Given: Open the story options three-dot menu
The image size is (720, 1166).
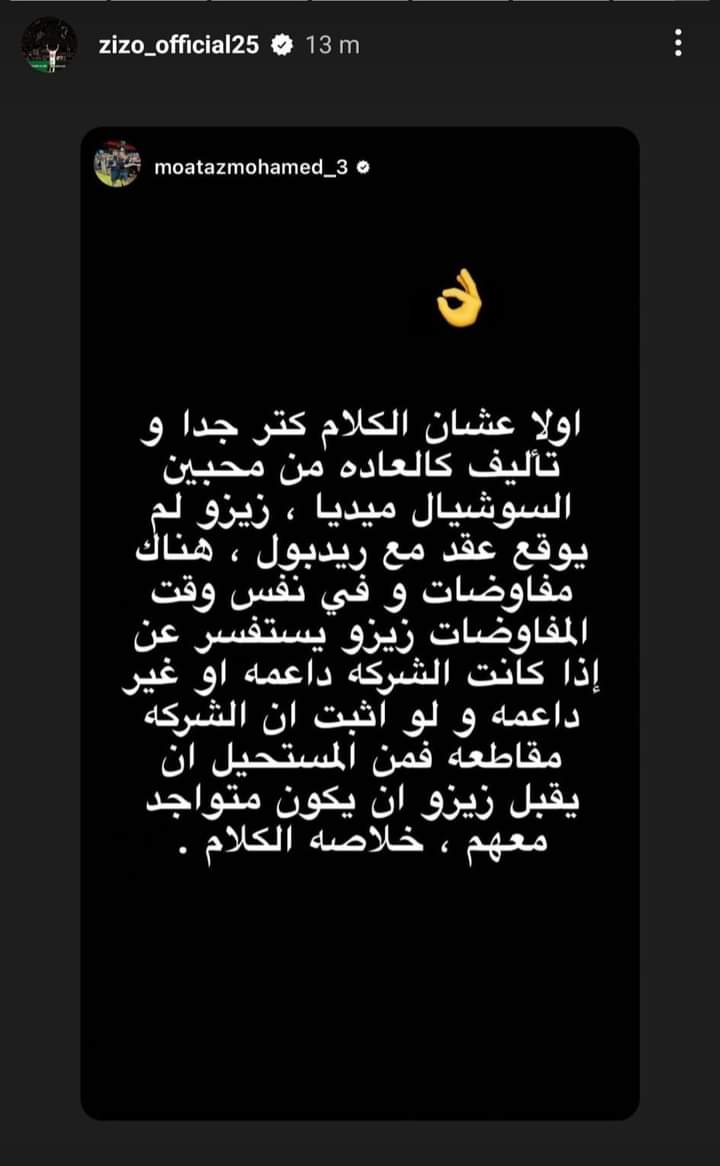Looking at the screenshot, I should point(678,43).
